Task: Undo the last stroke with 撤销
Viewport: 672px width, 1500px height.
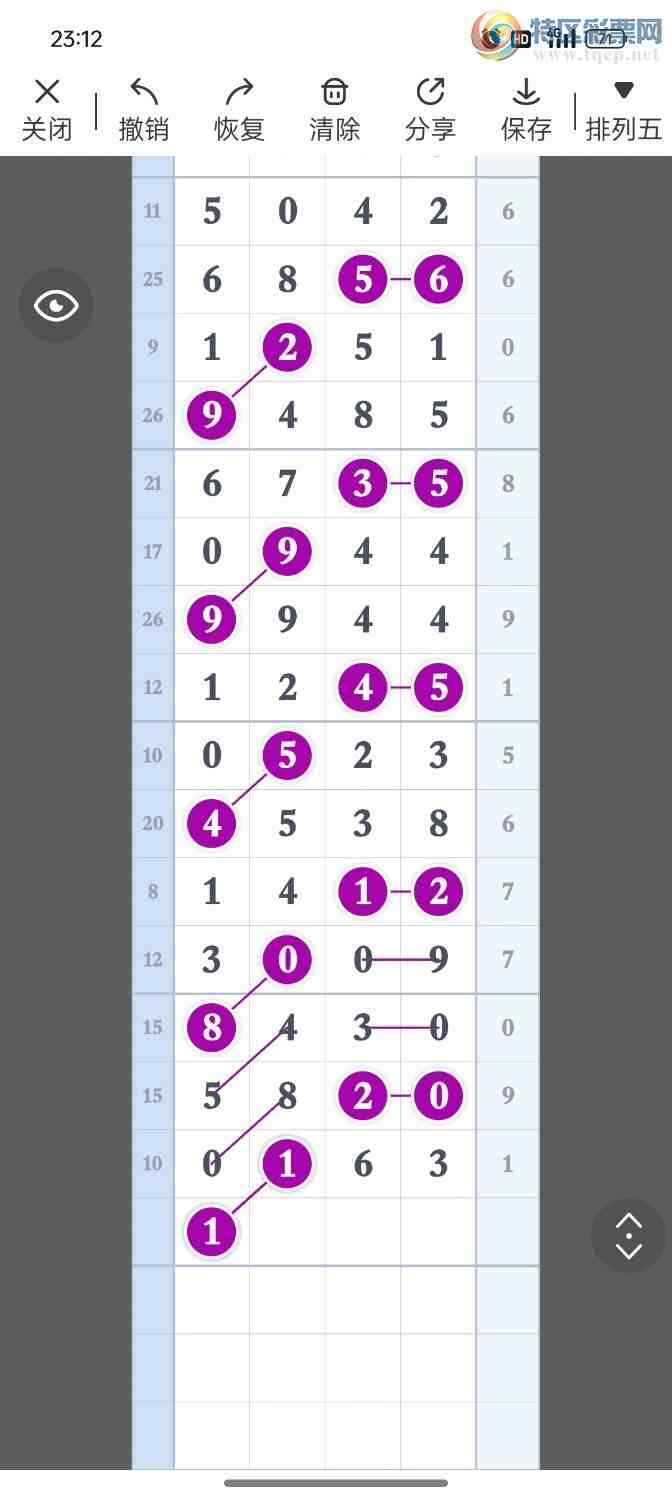Action: (144, 110)
